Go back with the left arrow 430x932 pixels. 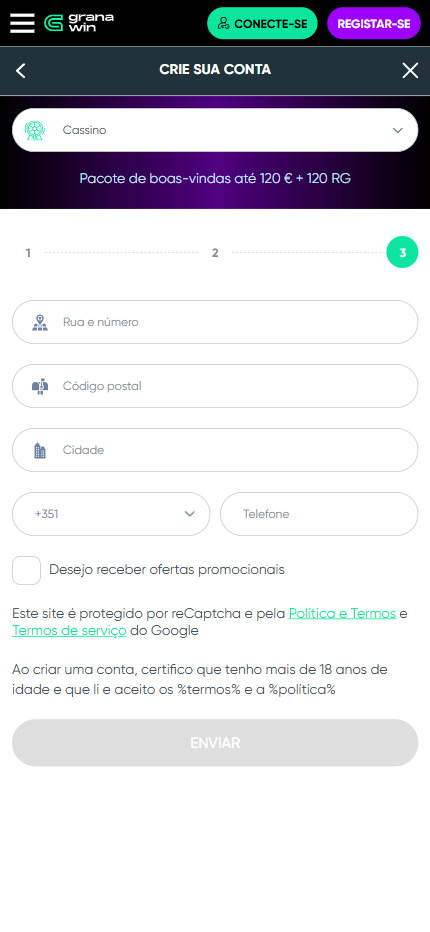(21, 71)
